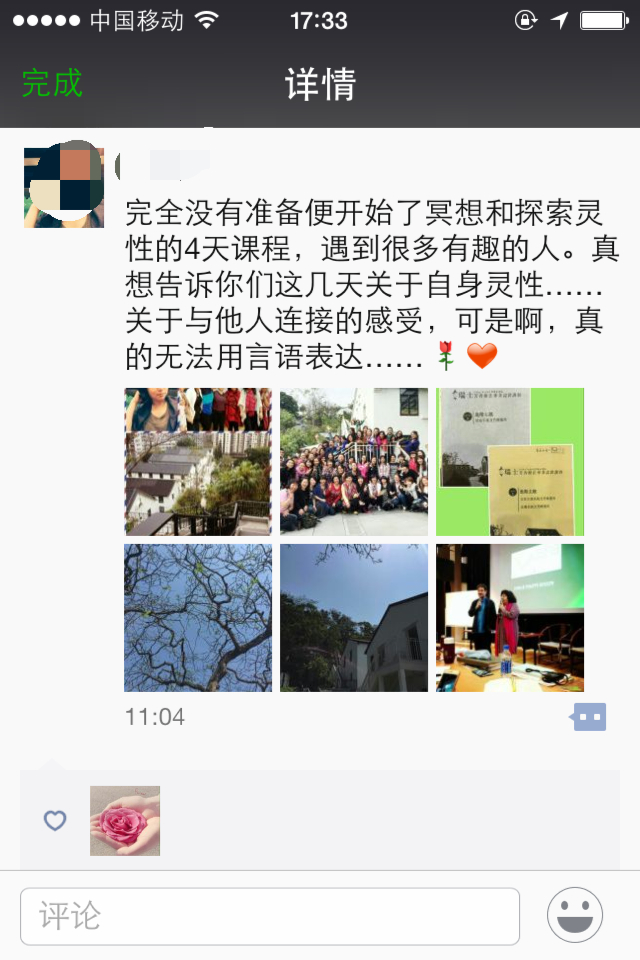View the course booklet photo
The width and height of the screenshot is (640, 960).
pyautogui.click(x=510, y=462)
